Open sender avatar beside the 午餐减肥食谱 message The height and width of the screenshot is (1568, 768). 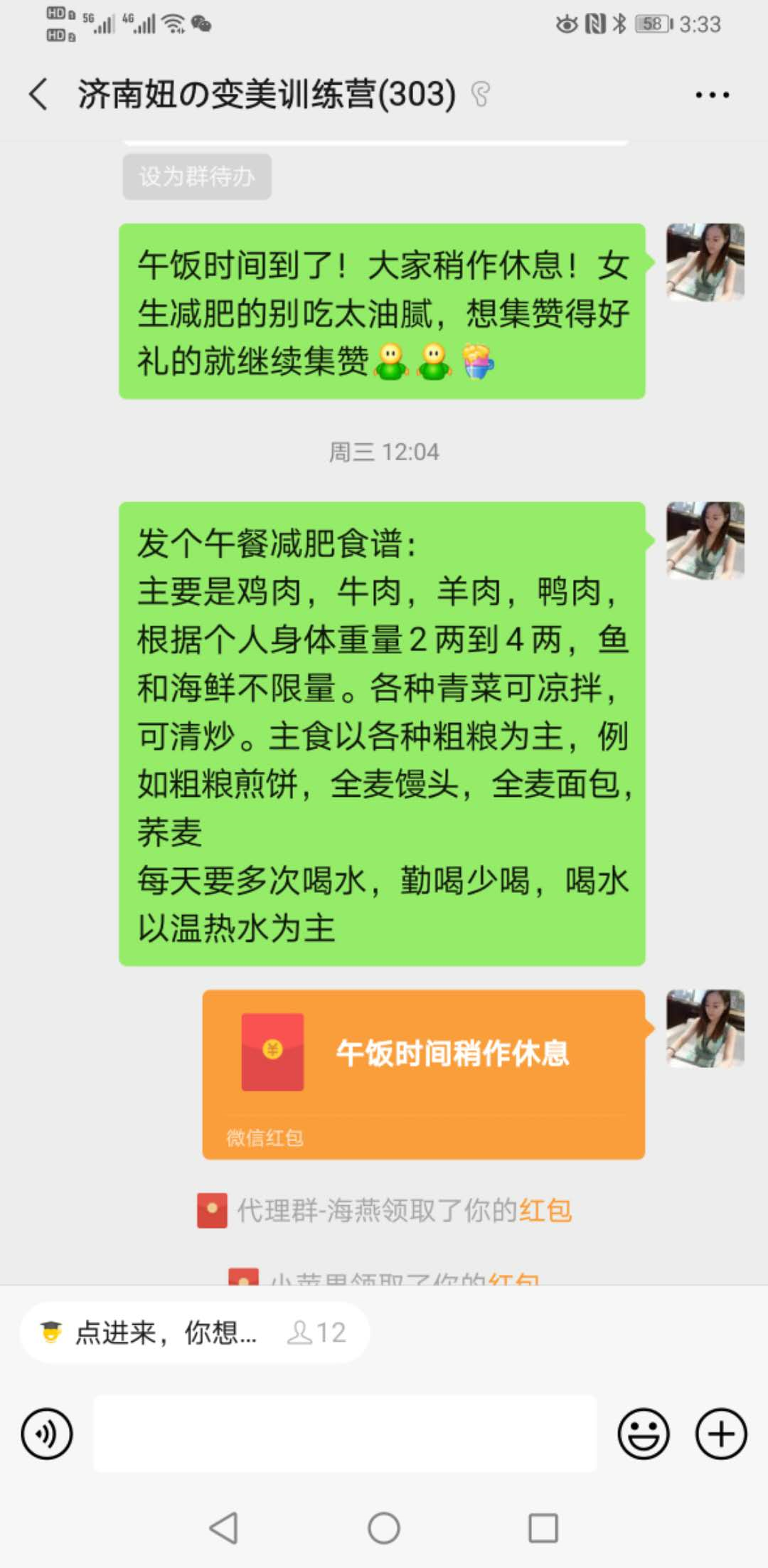click(x=705, y=541)
